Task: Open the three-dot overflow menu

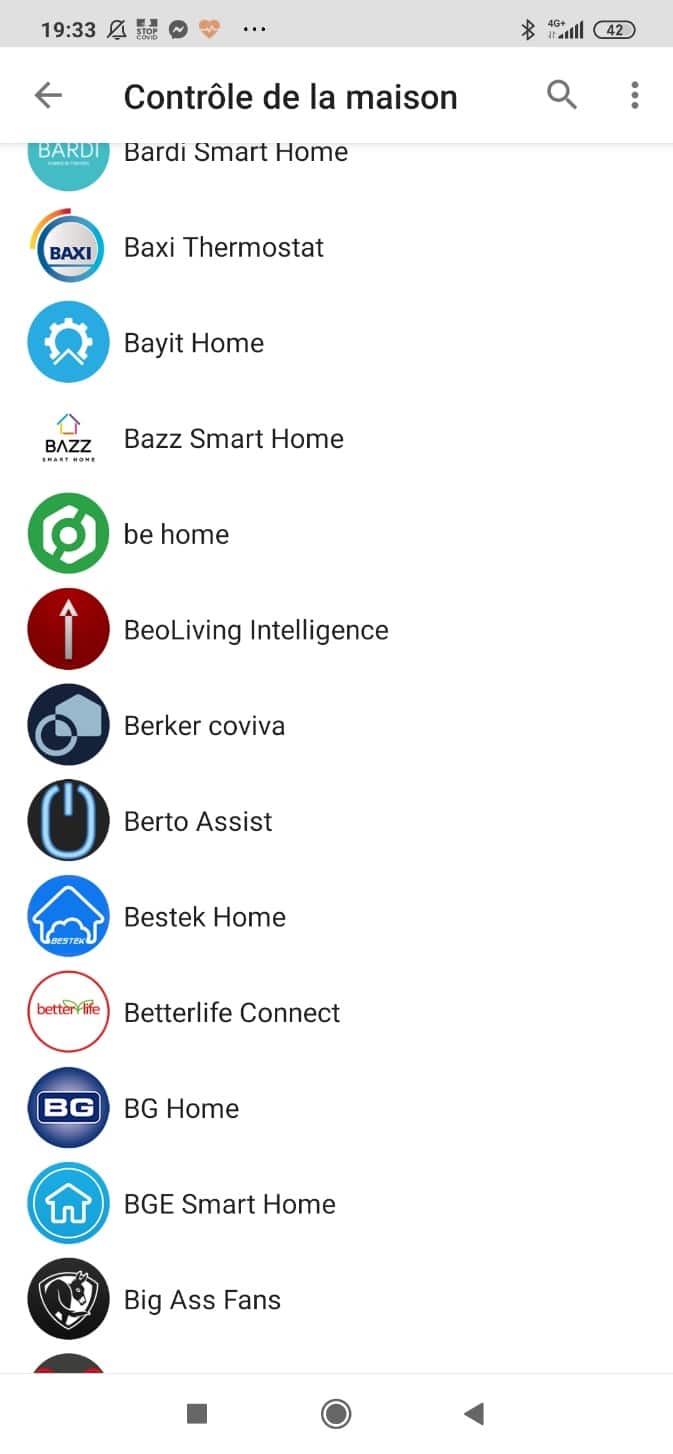Action: [634, 95]
